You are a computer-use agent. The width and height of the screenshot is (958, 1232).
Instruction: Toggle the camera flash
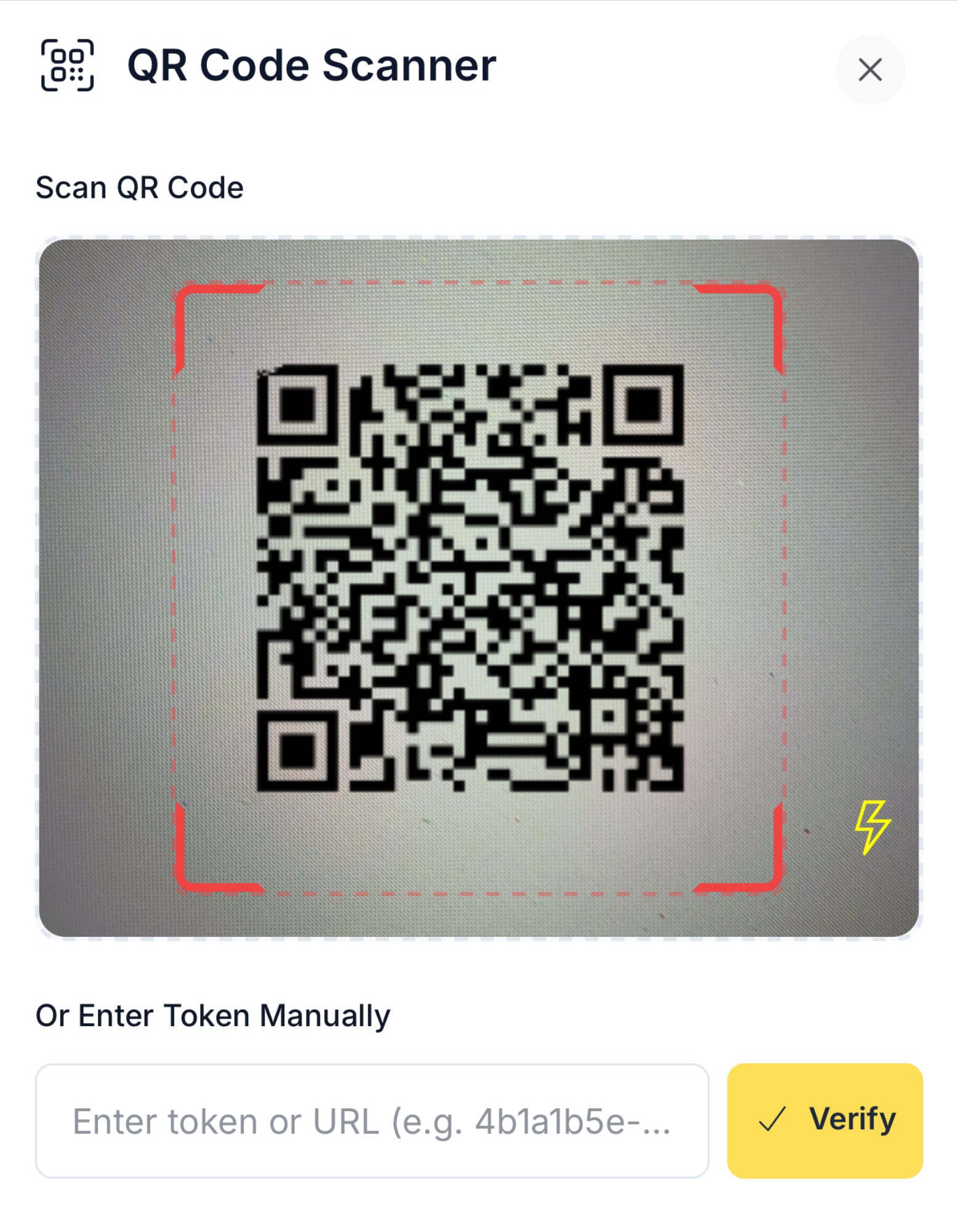coord(872,827)
